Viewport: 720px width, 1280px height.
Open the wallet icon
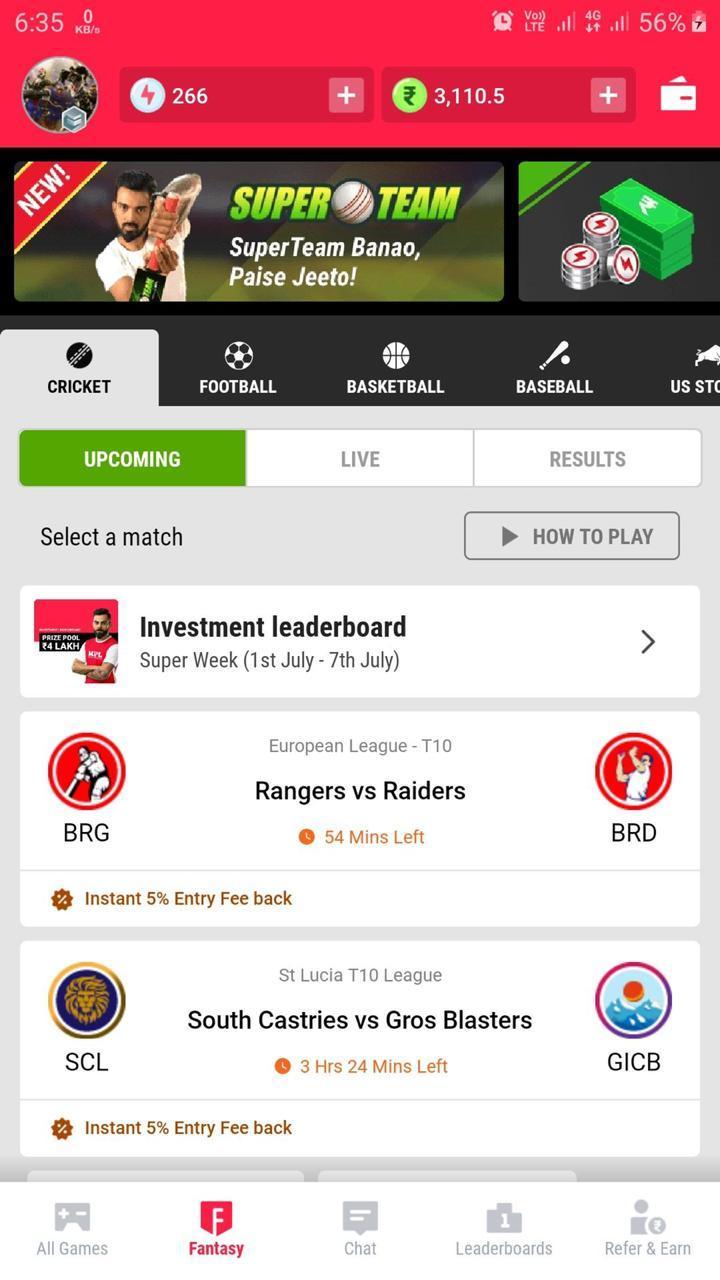[x=678, y=96]
